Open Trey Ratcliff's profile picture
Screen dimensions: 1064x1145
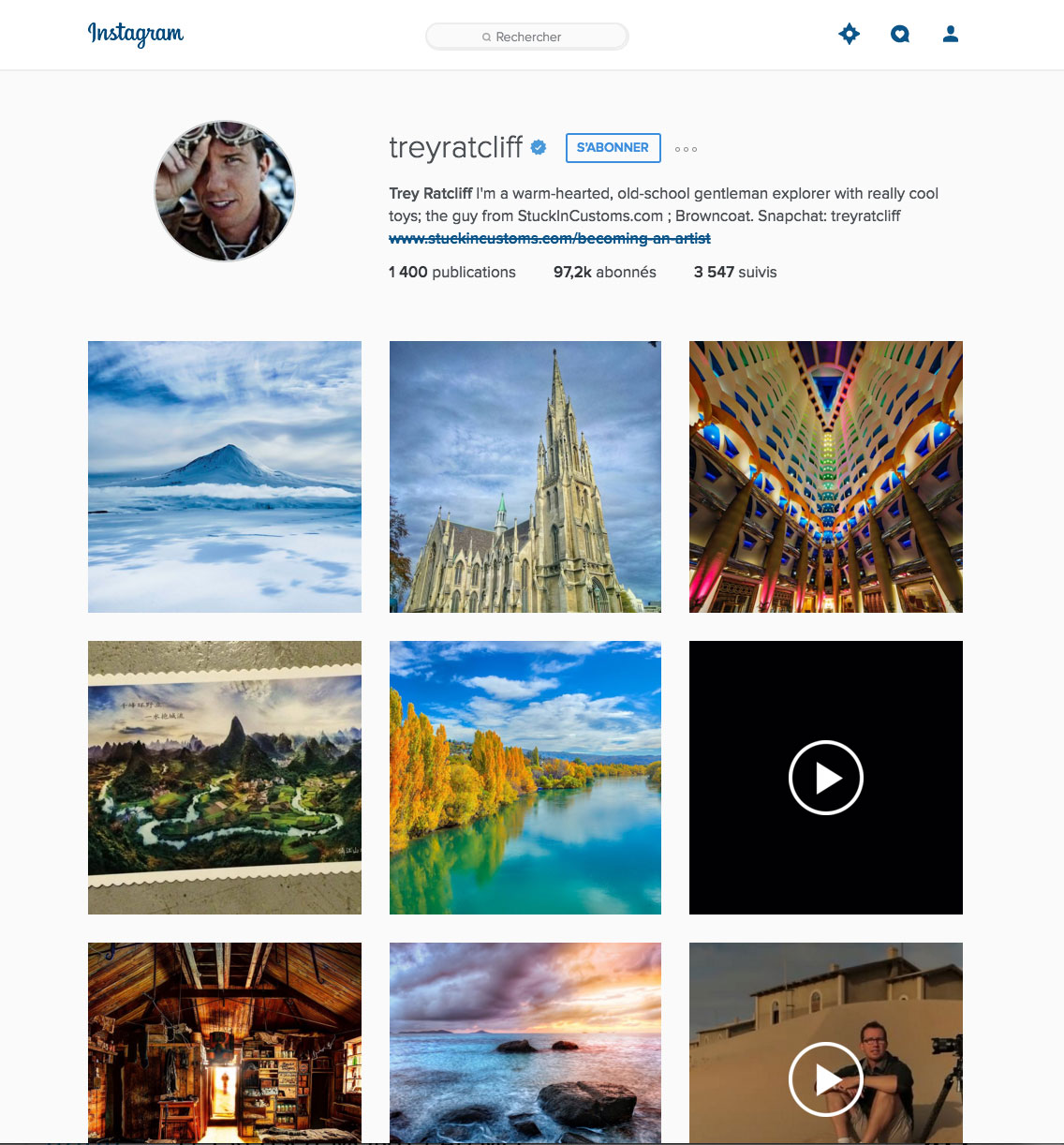tap(224, 190)
